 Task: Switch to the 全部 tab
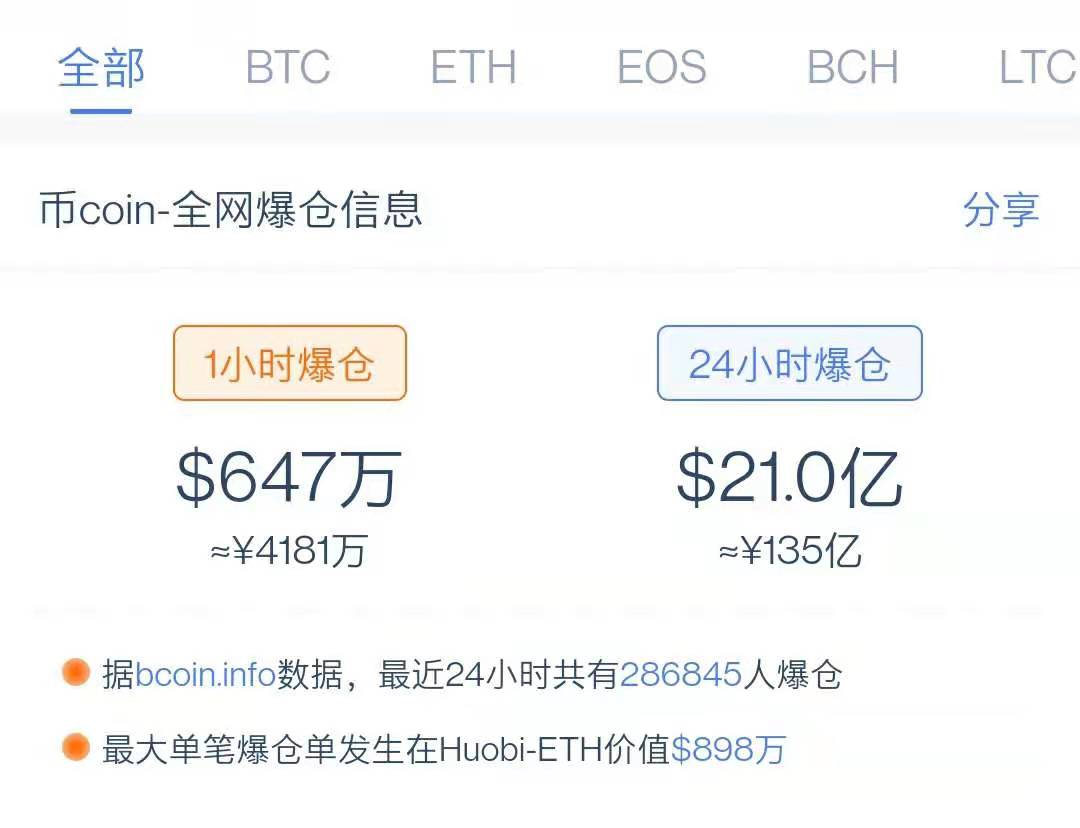(x=101, y=68)
